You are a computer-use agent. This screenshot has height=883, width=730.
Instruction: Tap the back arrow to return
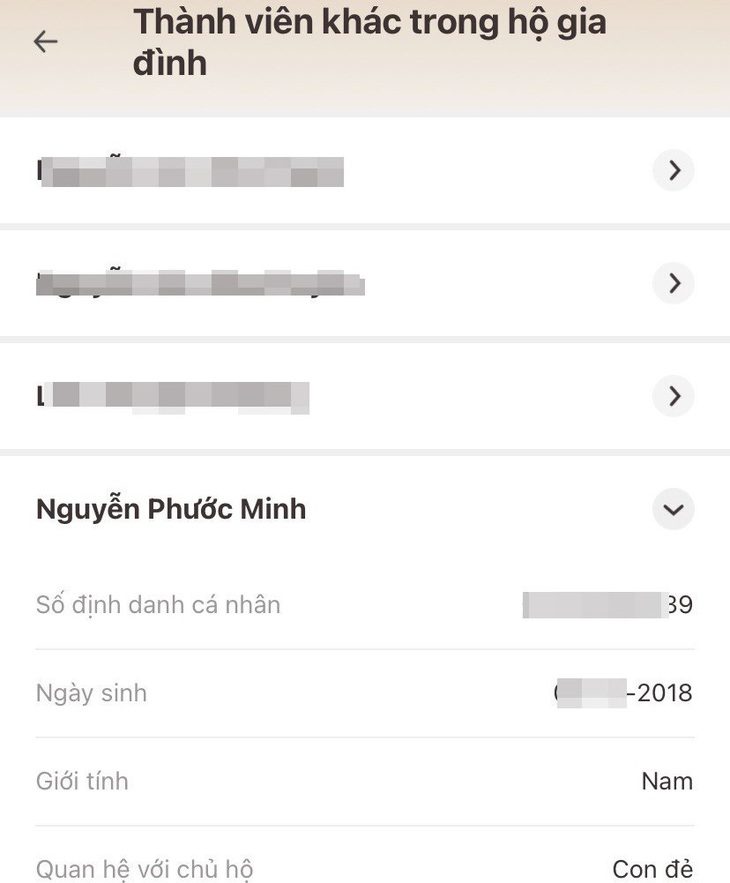point(45,42)
